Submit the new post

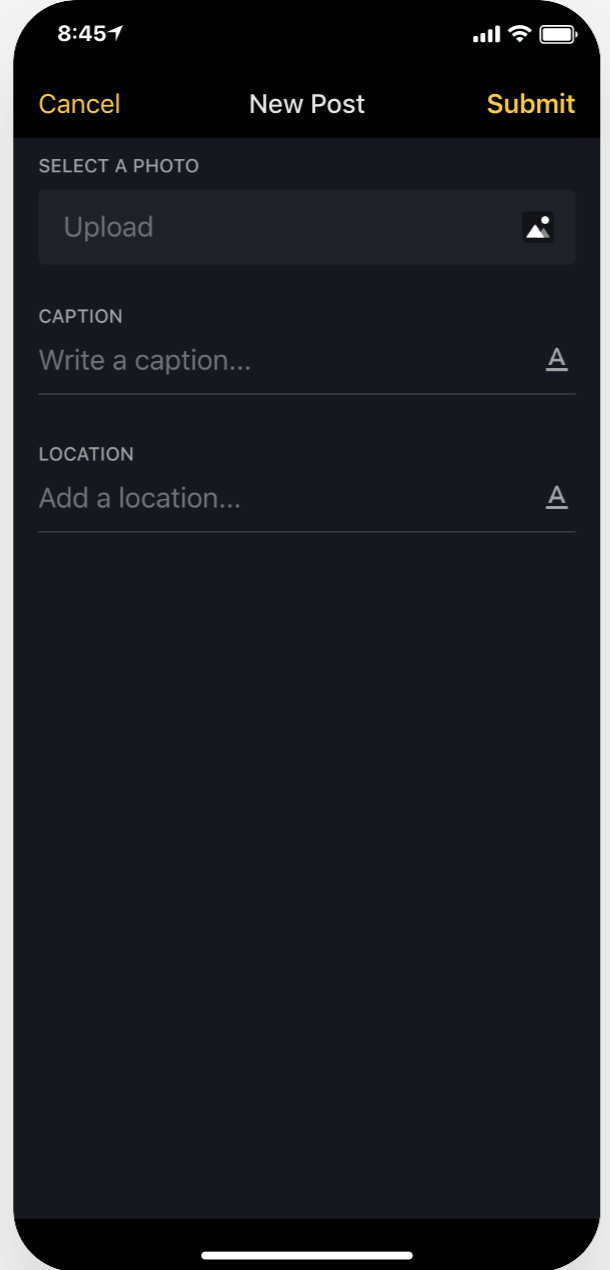click(x=531, y=104)
